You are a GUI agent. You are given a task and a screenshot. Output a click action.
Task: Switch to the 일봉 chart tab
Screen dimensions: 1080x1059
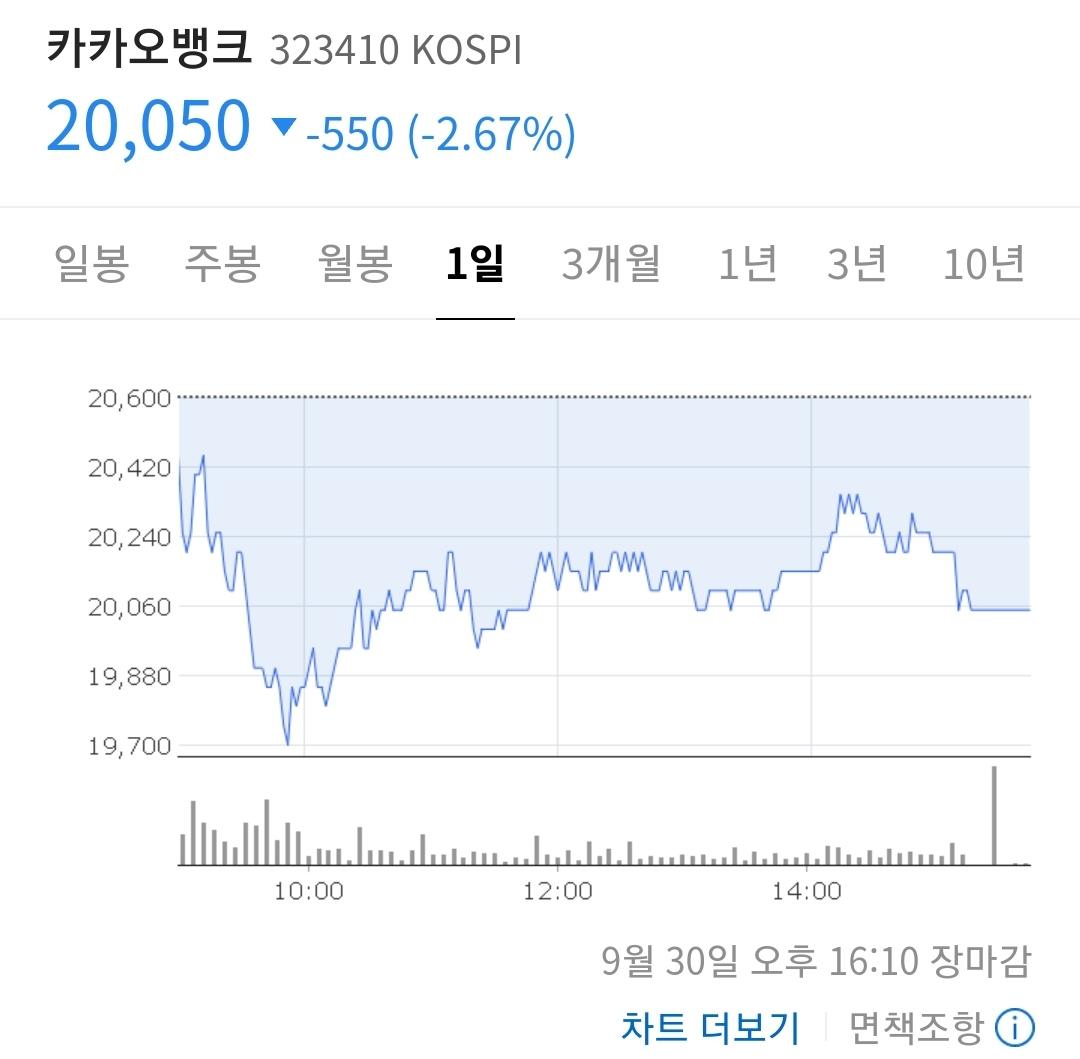pos(91,264)
